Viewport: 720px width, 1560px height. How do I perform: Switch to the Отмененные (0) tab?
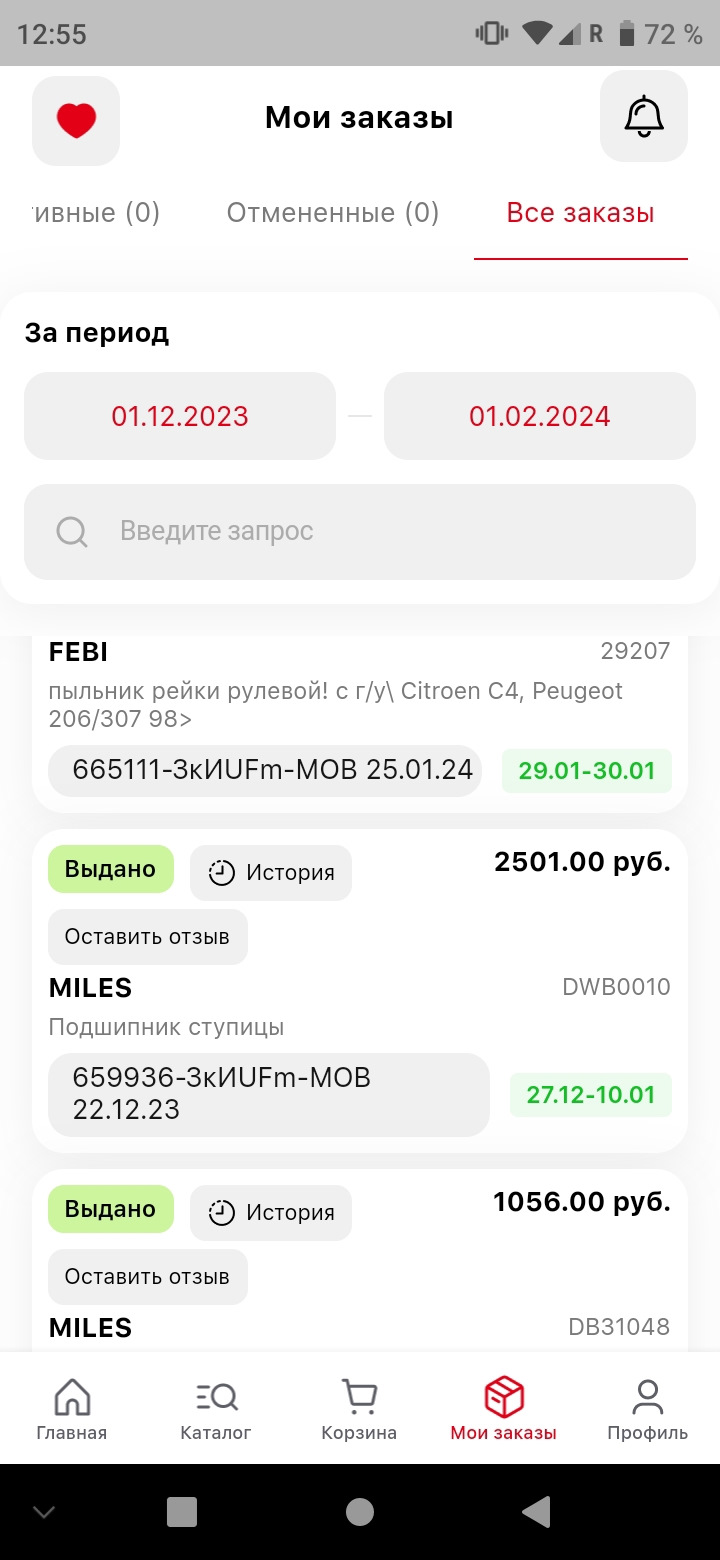click(331, 212)
